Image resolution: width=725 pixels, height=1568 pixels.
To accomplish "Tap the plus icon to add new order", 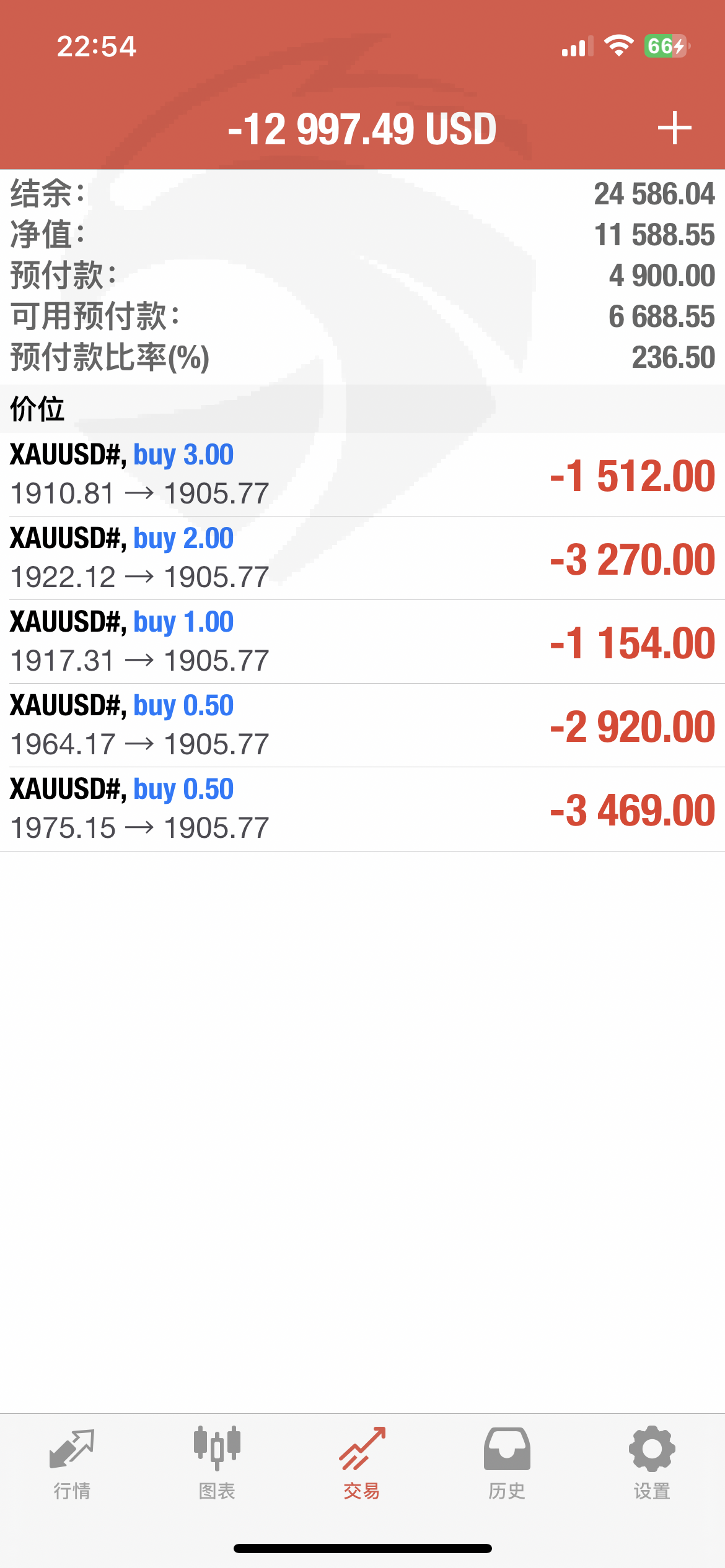I will pos(674,128).
